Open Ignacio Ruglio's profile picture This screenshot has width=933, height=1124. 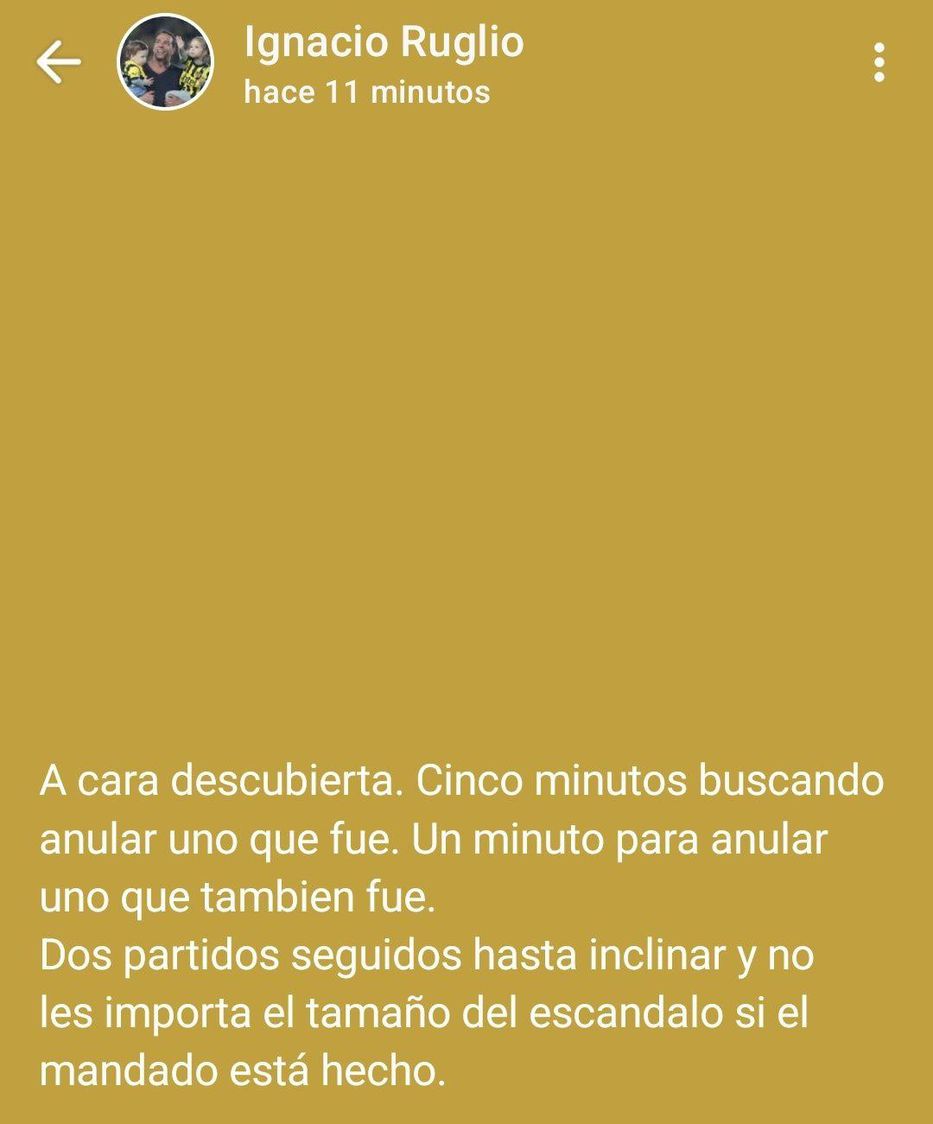(166, 63)
